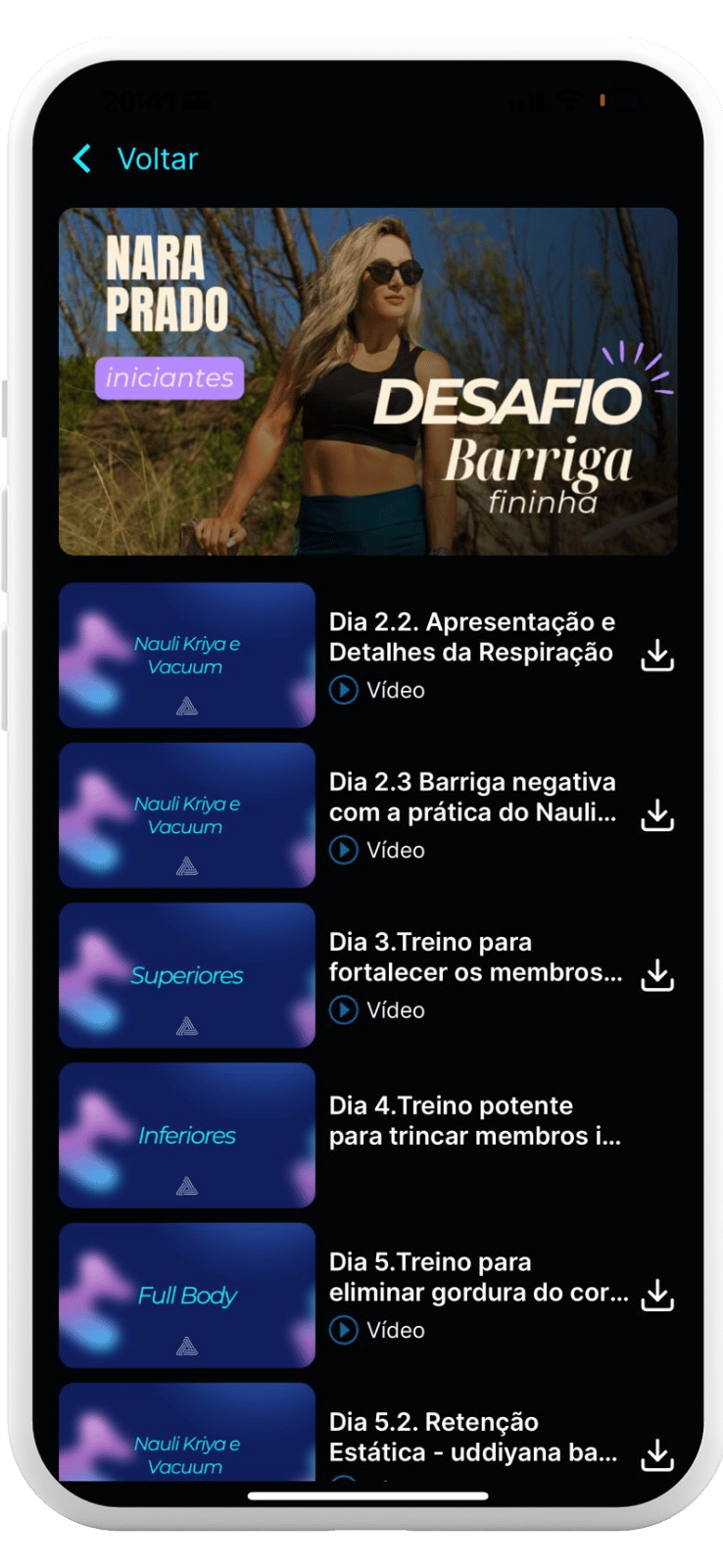
Task: Download the Dia 3 Treino video
Action: coord(657,974)
